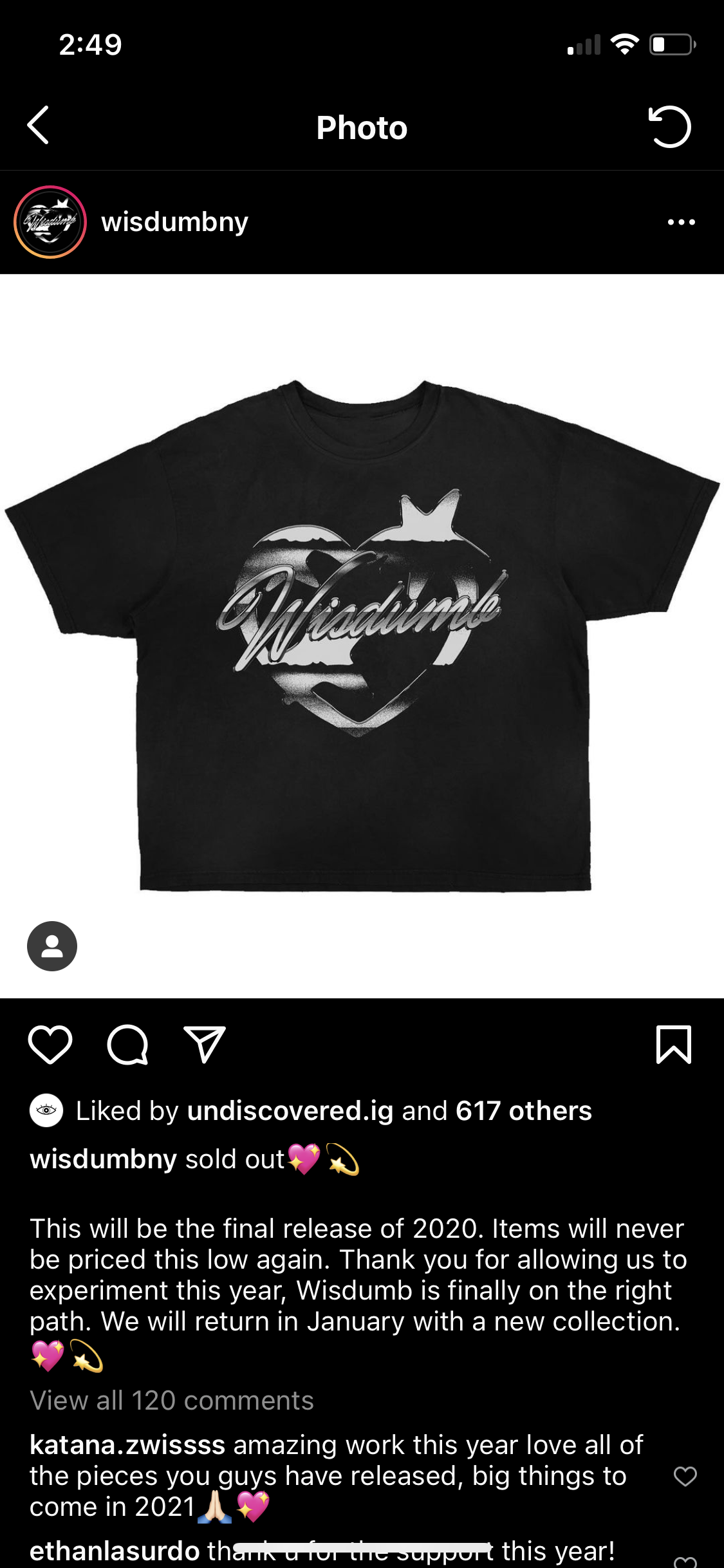724x1568 pixels.
Task: Share the post via the paper plane icon
Action: coord(205,1045)
